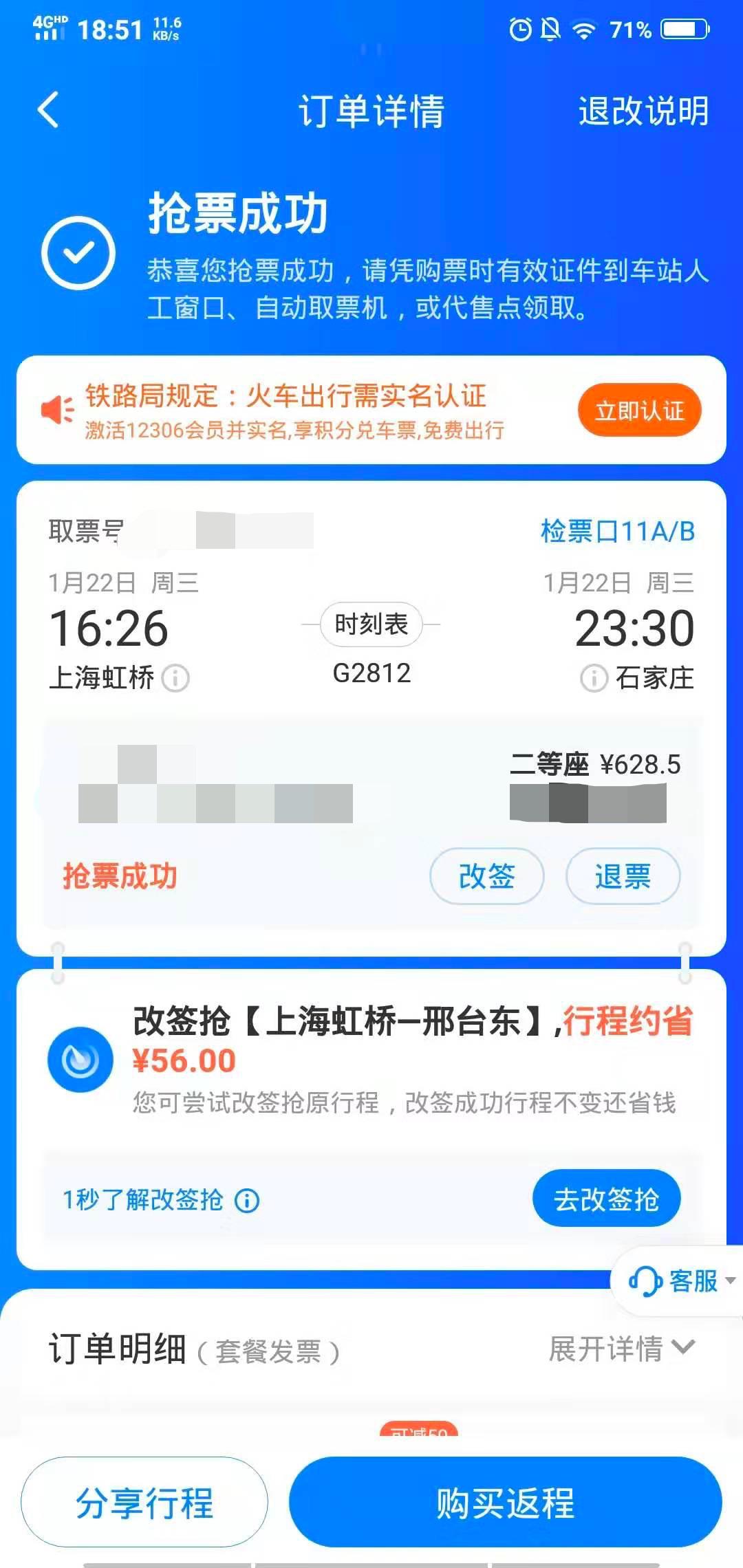The width and height of the screenshot is (743, 1568).
Task: View info icon next to 上海虹桥
Action: 175,678
